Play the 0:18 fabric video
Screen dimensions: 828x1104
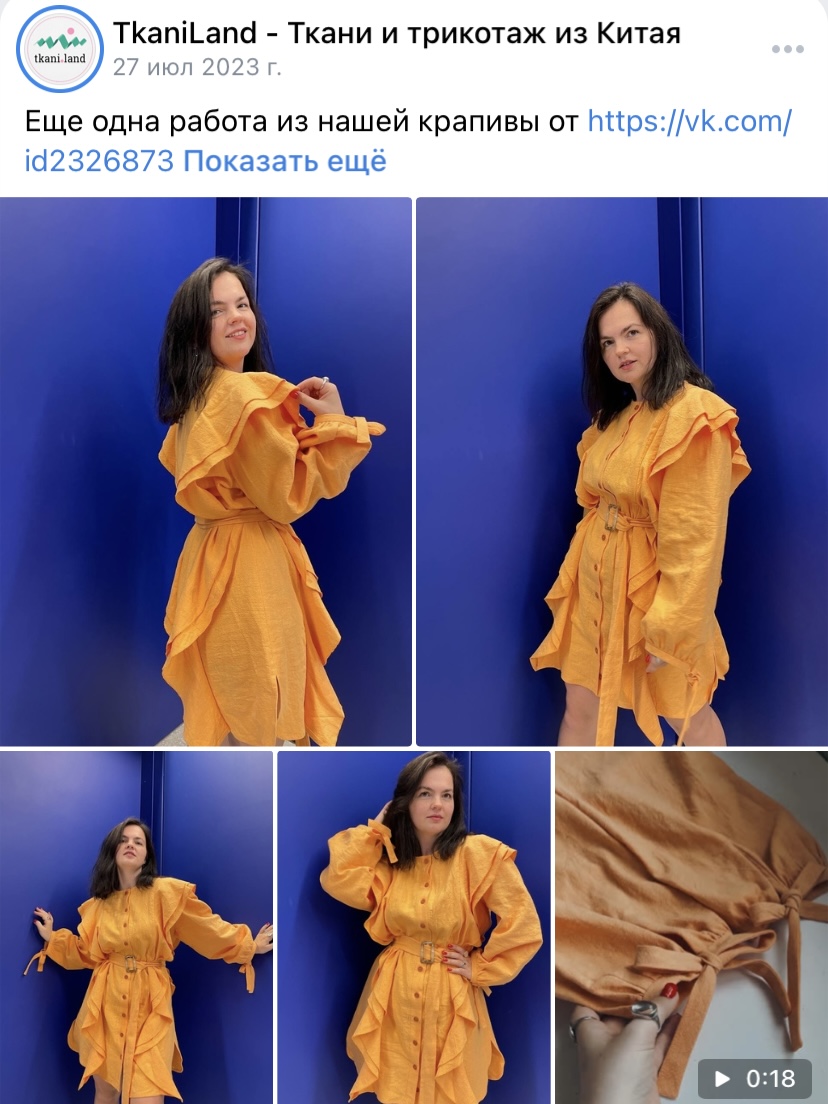(691, 926)
